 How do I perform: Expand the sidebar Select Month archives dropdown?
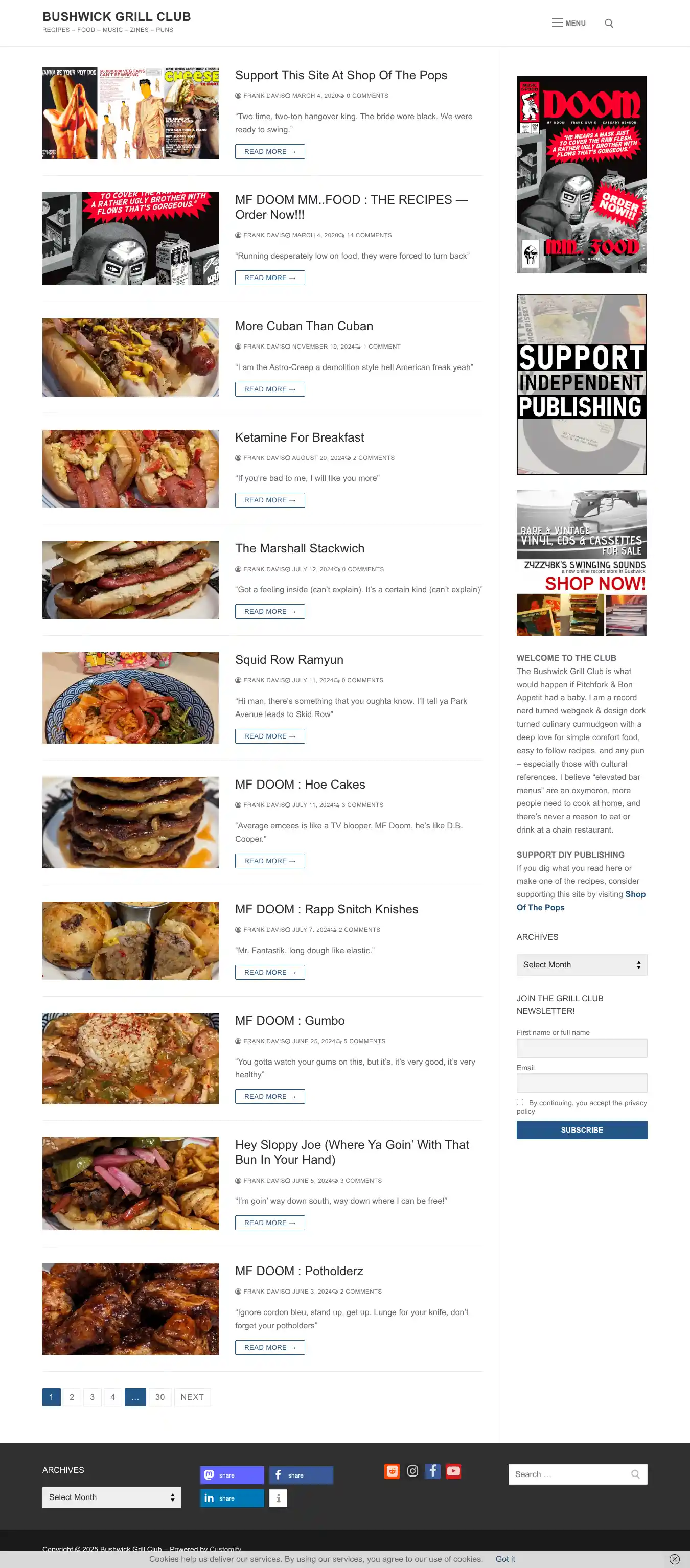[581, 965]
